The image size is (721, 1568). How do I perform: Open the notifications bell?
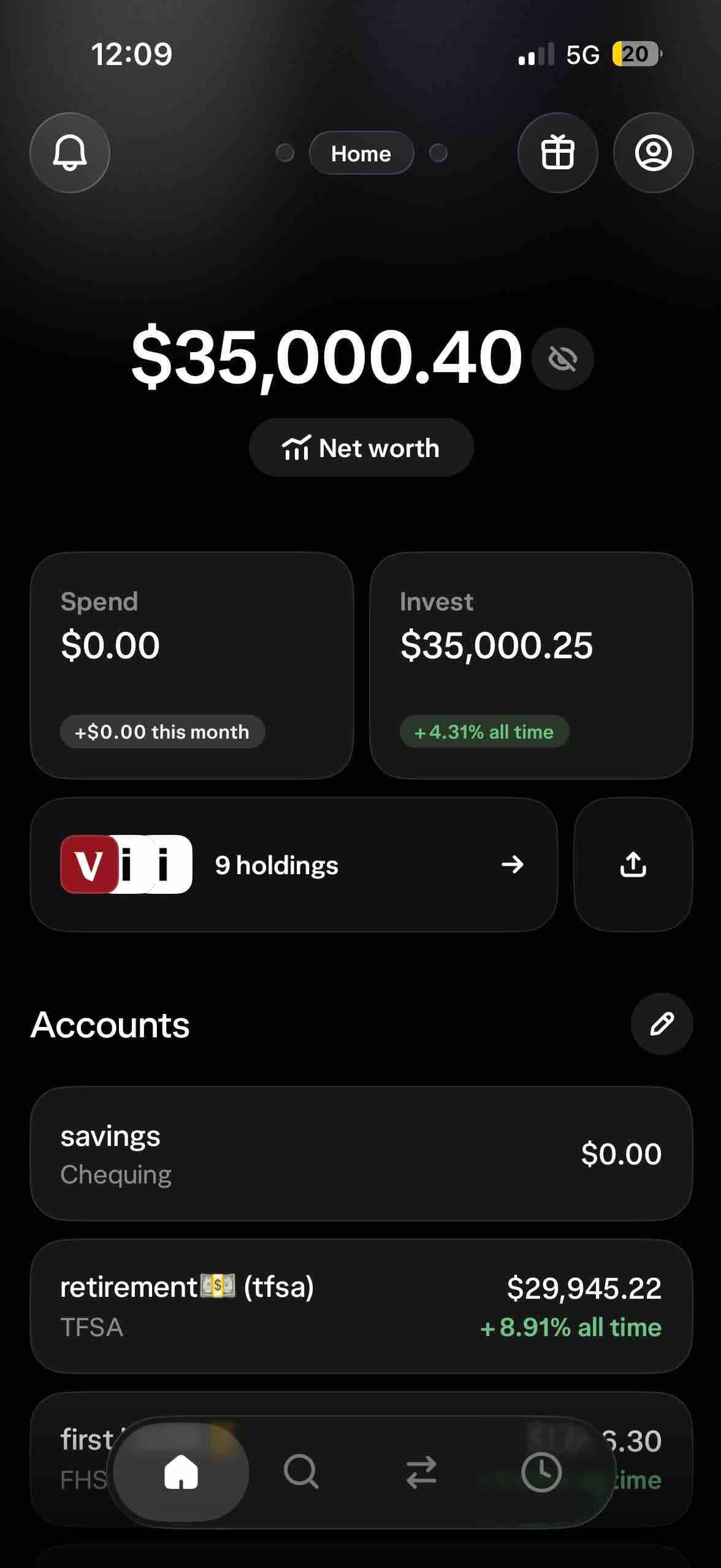click(70, 153)
